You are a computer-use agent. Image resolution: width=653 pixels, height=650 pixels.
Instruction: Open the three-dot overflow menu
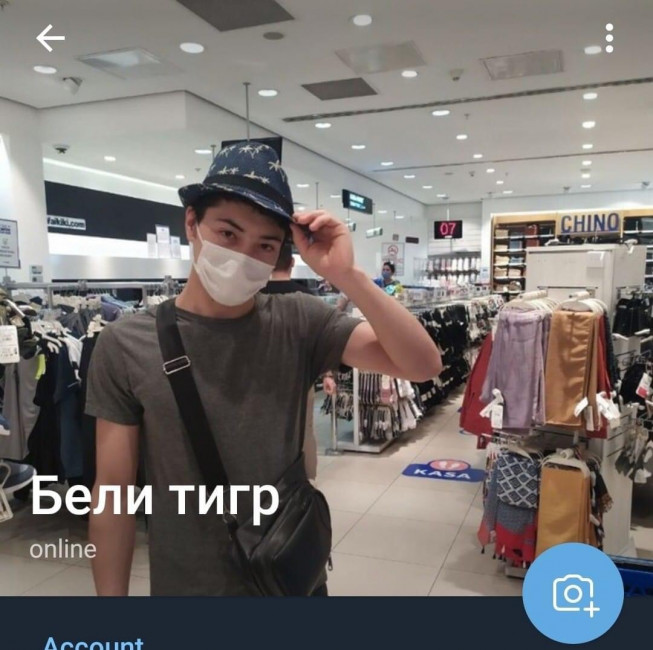608,38
